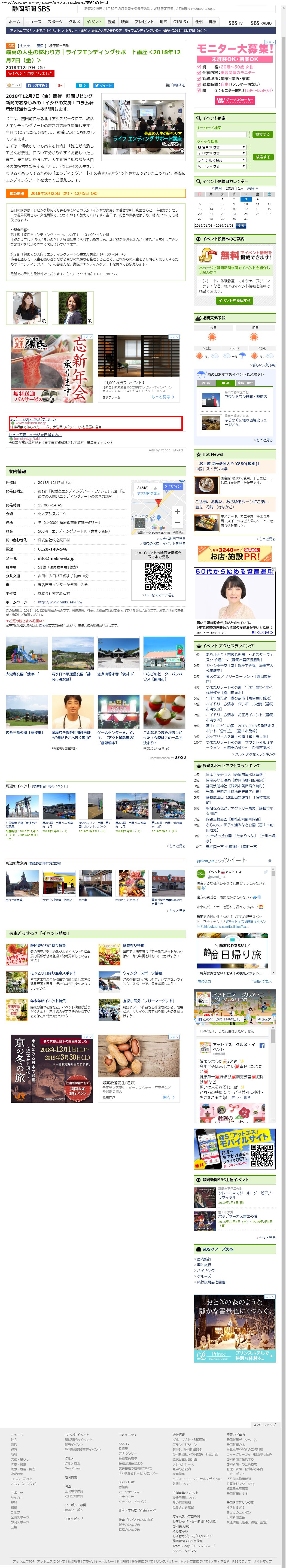Image resolution: width=286 pixels, height=1568 pixels.
Task: Tap the keyword search input field
Action: pos(221,135)
